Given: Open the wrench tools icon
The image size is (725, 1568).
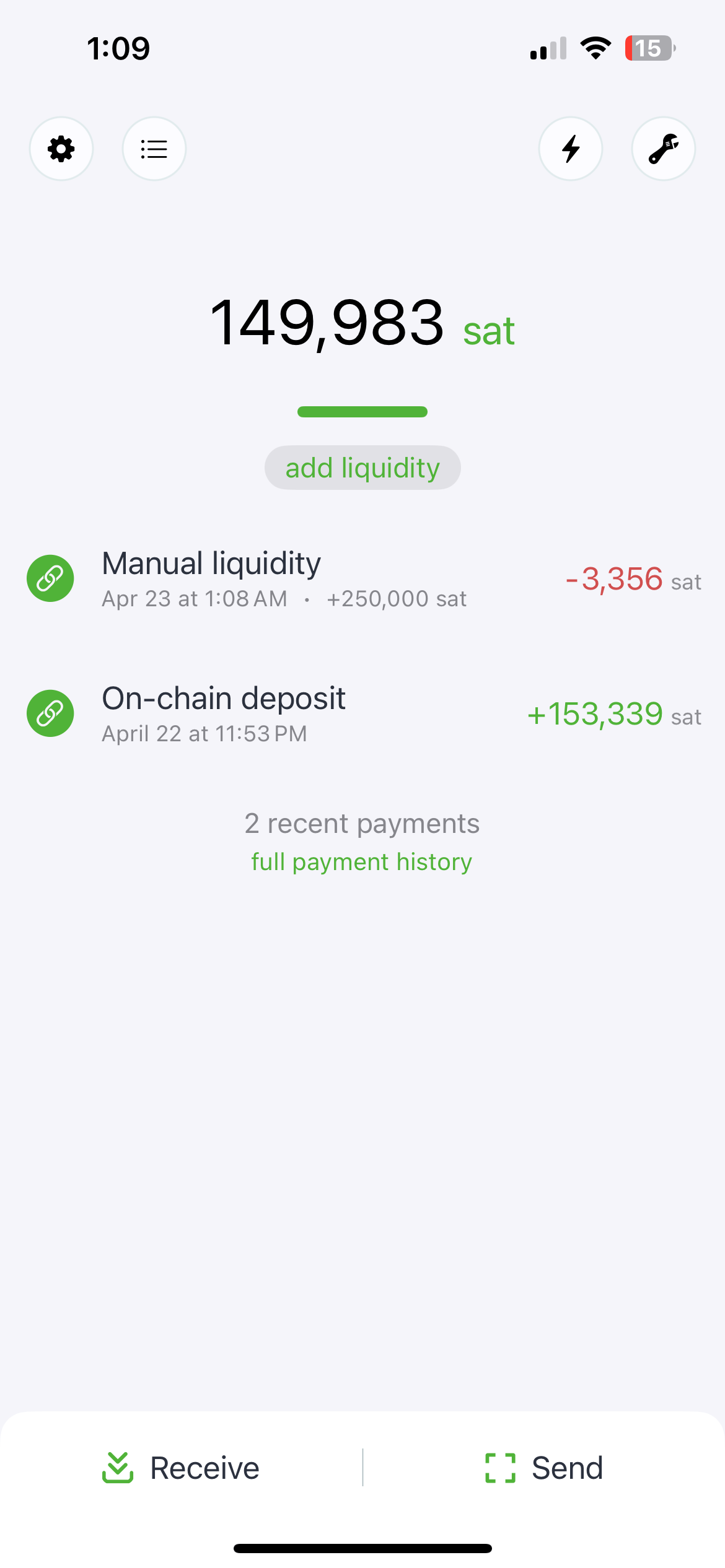Looking at the screenshot, I should [x=663, y=149].
